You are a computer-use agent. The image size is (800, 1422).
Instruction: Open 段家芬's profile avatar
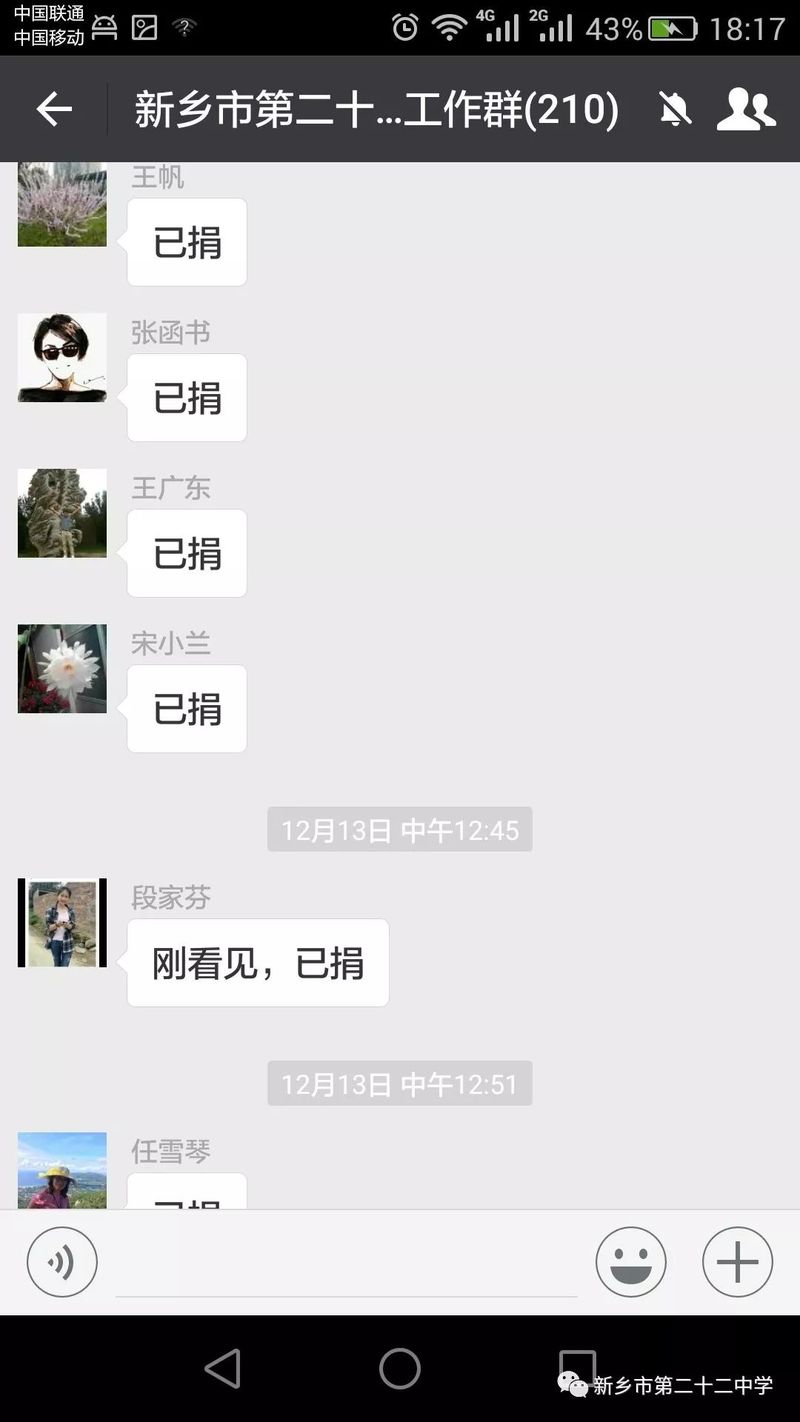[x=62, y=923]
